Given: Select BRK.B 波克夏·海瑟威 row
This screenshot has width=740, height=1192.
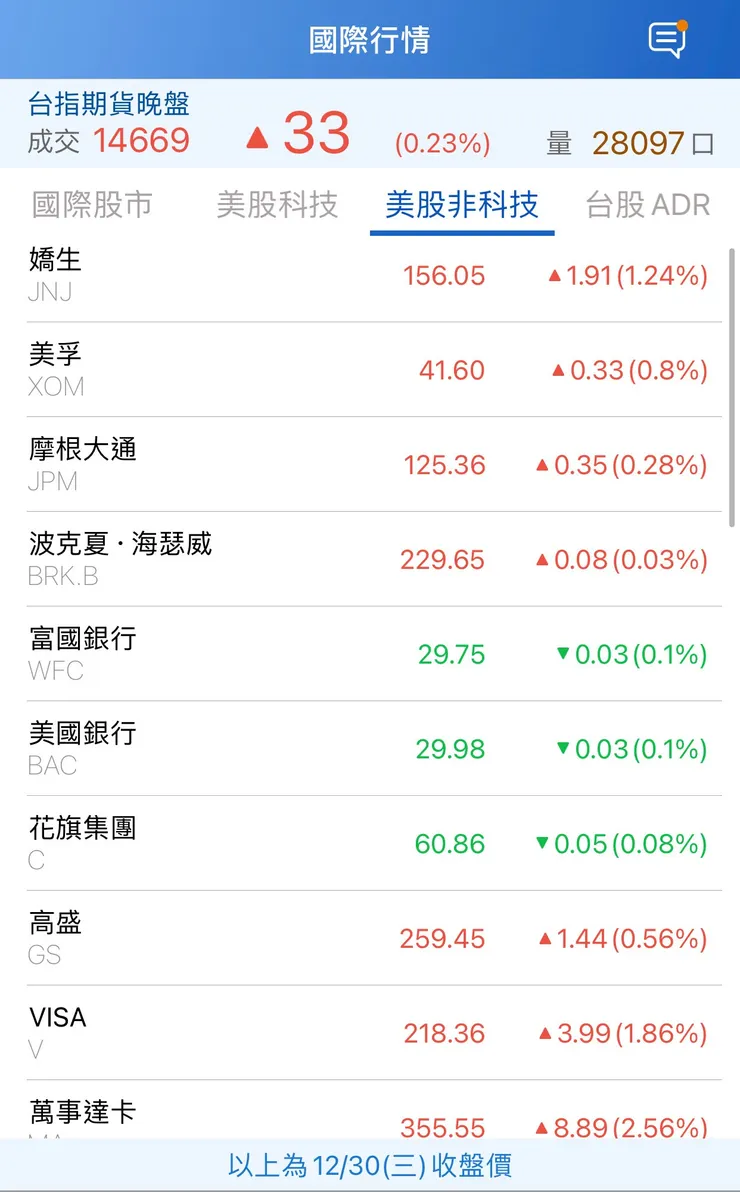Looking at the screenshot, I should [370, 558].
